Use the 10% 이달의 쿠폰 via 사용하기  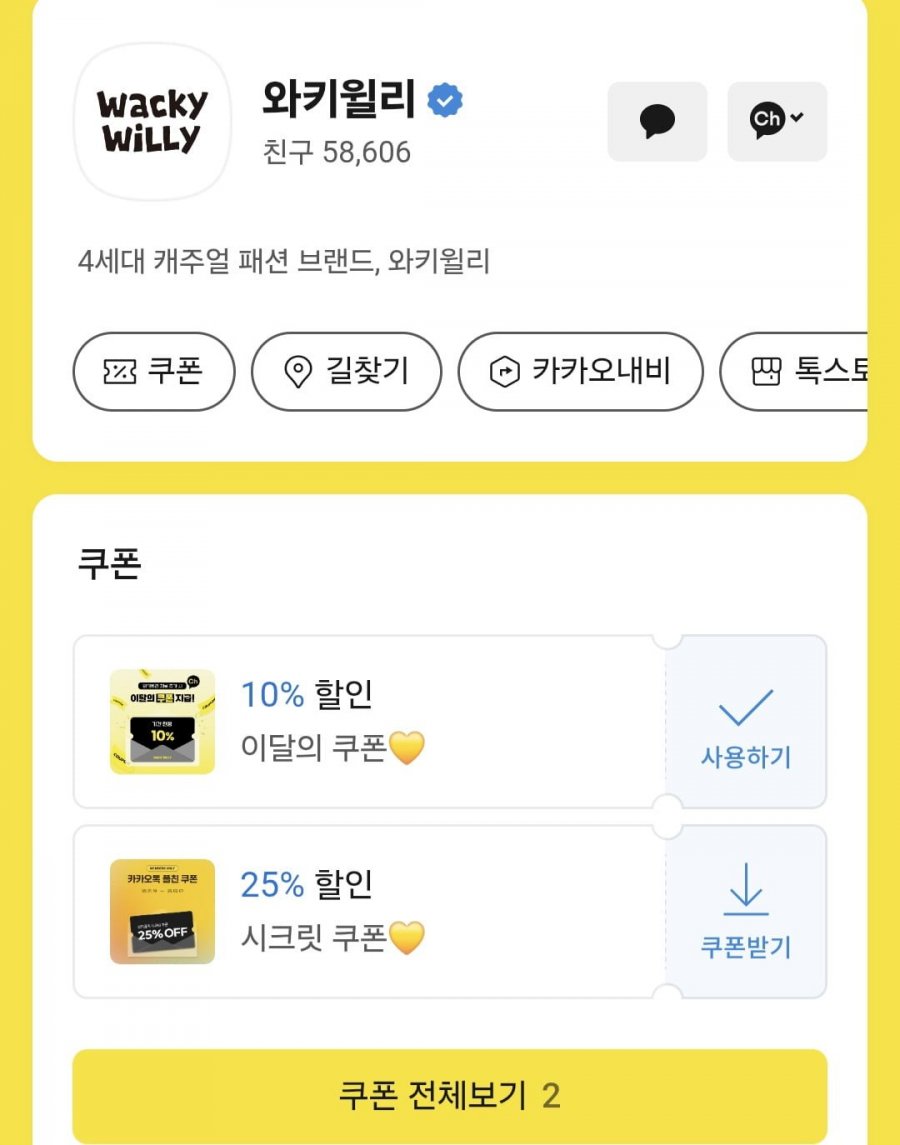(x=746, y=722)
